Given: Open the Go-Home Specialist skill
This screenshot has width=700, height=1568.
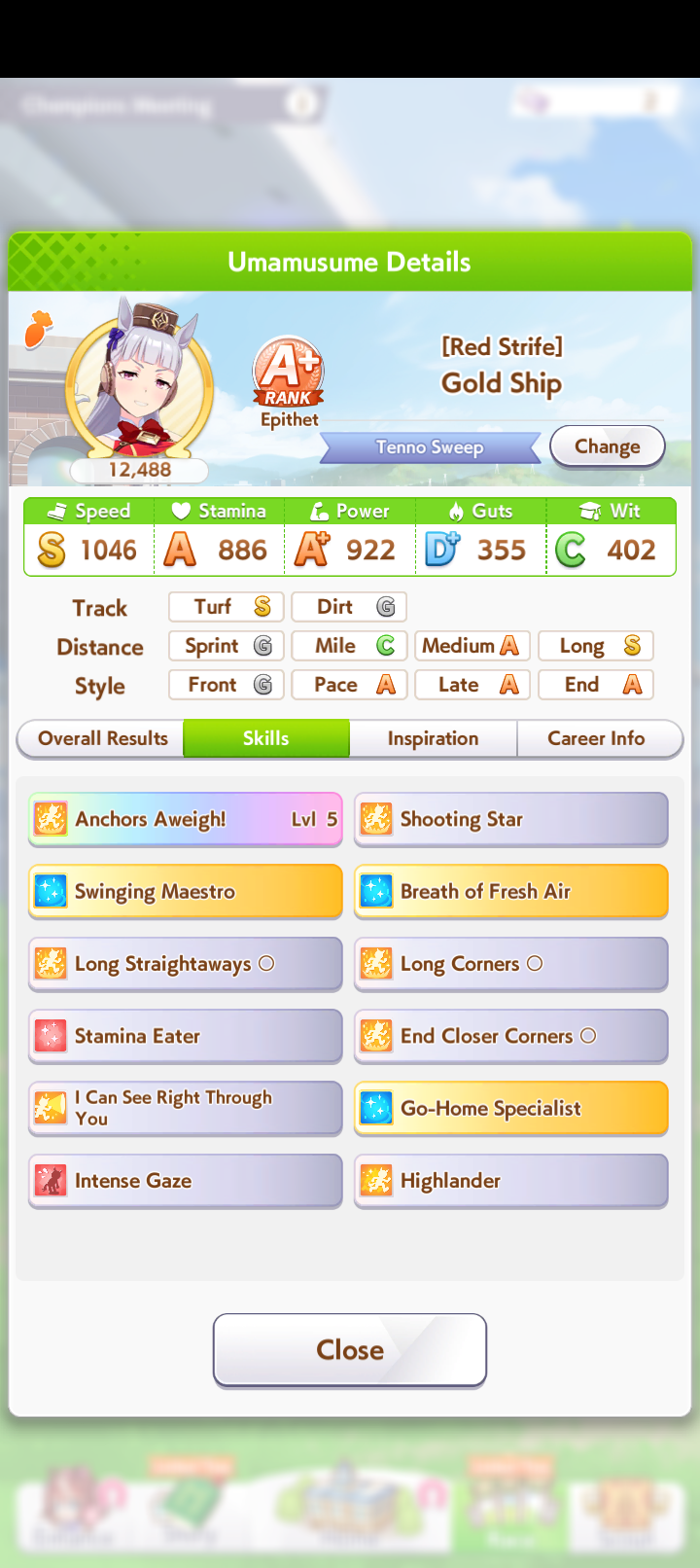Looking at the screenshot, I should pos(511,1108).
